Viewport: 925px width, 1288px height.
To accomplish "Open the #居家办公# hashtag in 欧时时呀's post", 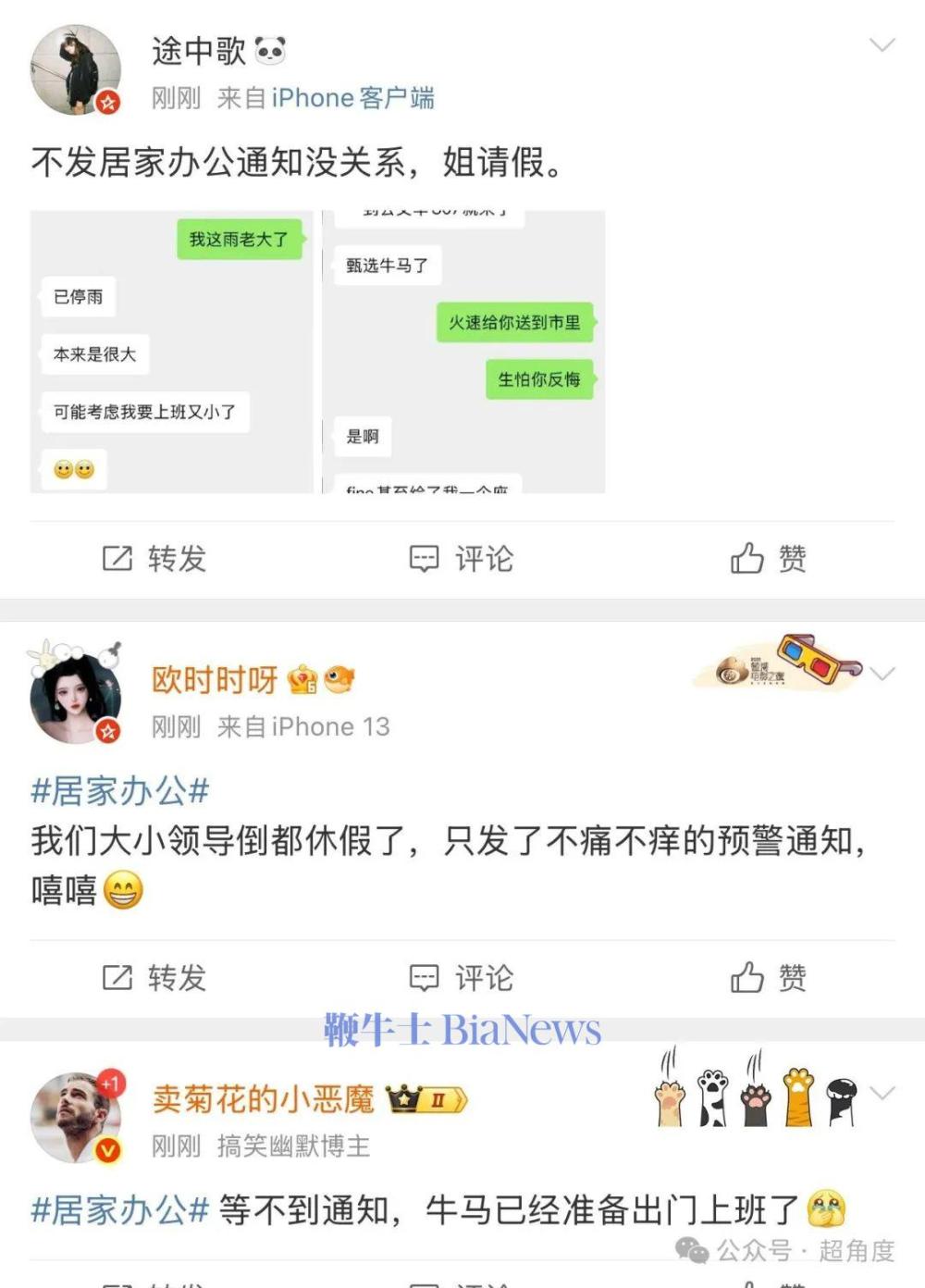I will 120,791.
